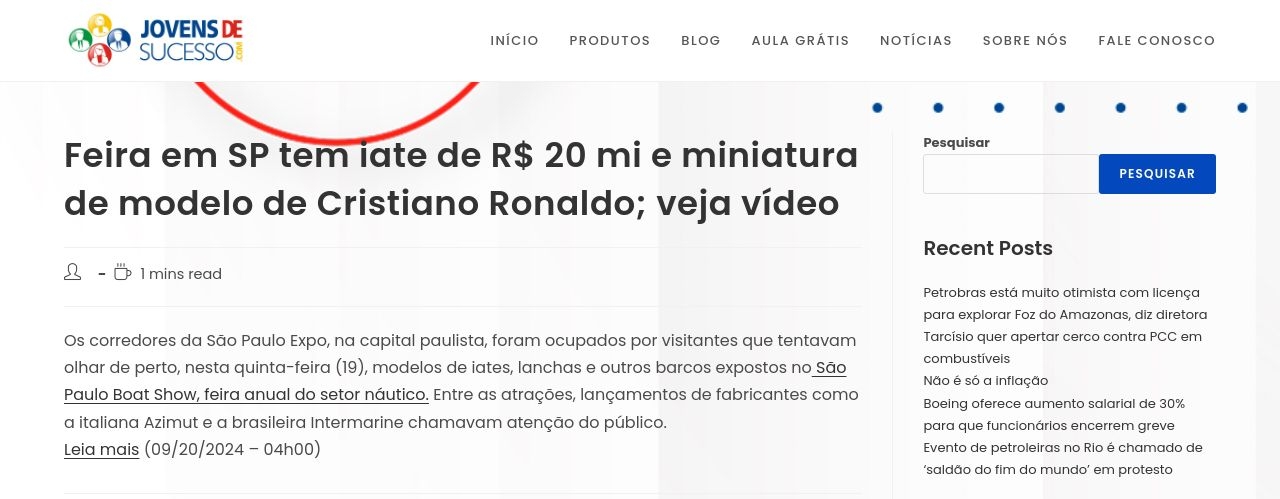
Task: Open the Blog section
Action: tap(700, 41)
